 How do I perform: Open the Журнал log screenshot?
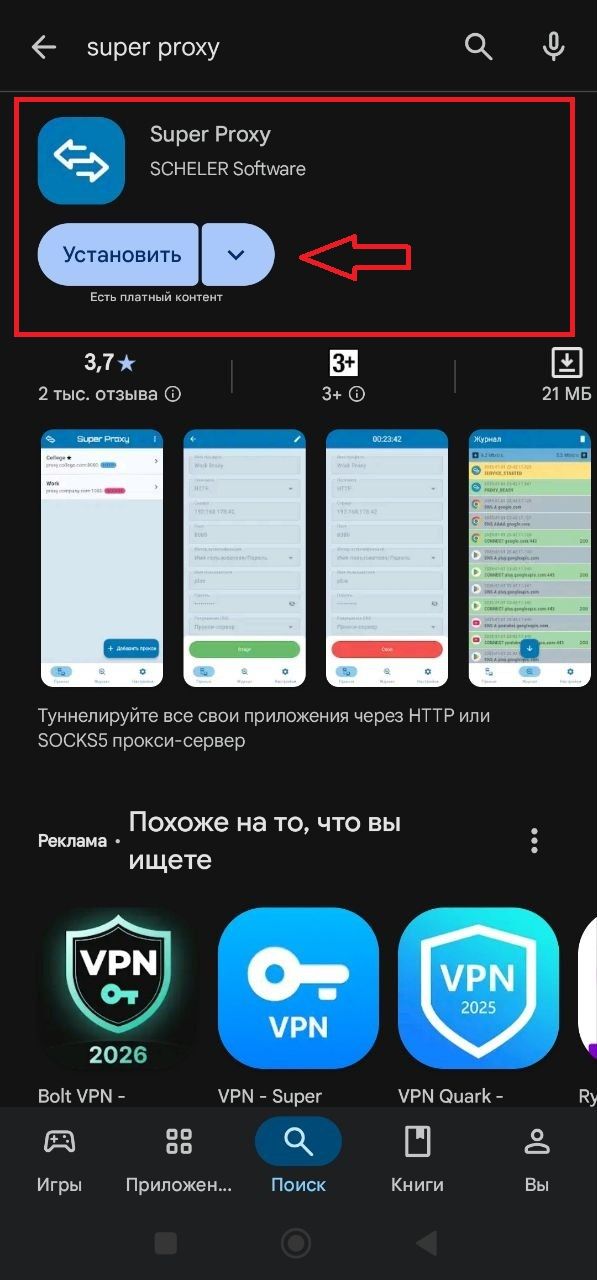[x=530, y=558]
